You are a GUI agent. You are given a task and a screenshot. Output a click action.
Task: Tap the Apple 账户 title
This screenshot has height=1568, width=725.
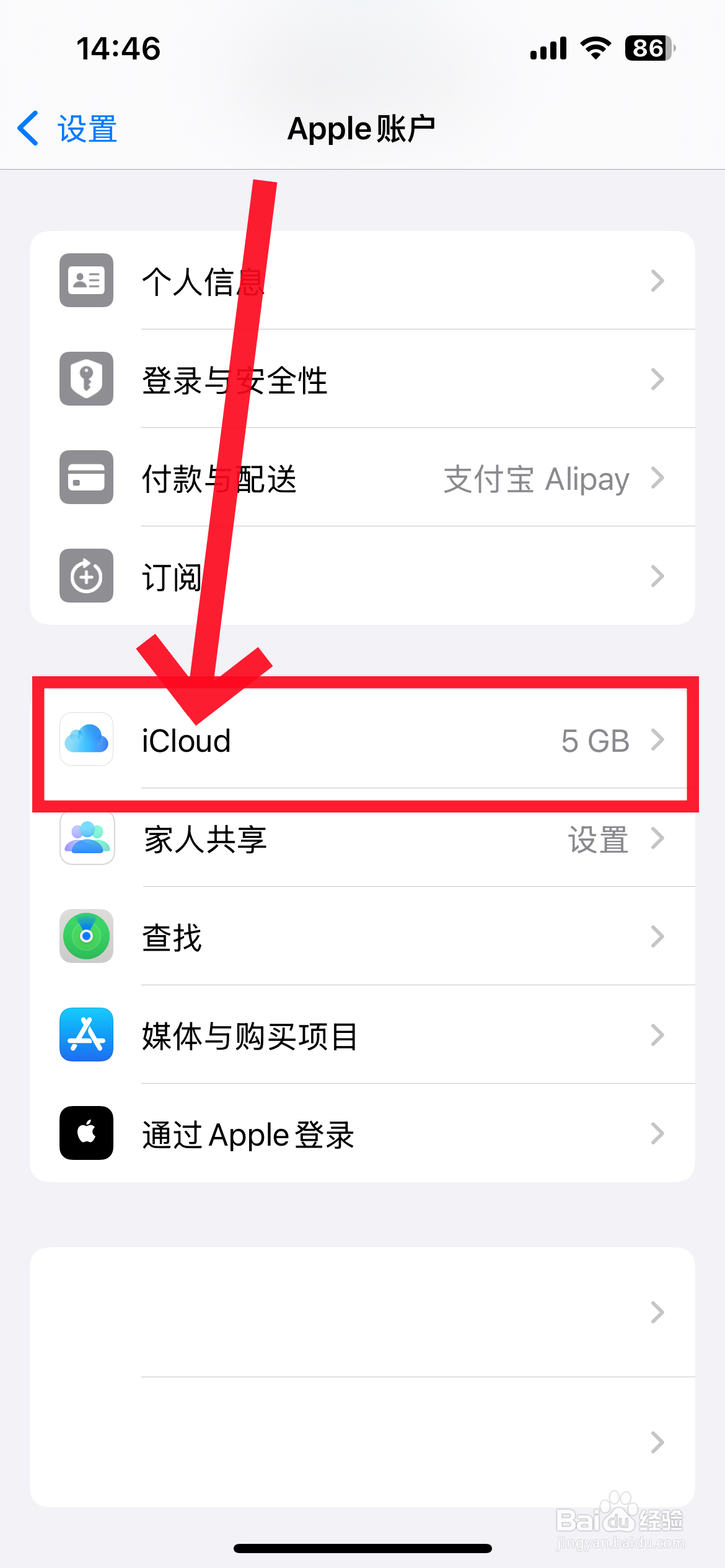point(362,128)
